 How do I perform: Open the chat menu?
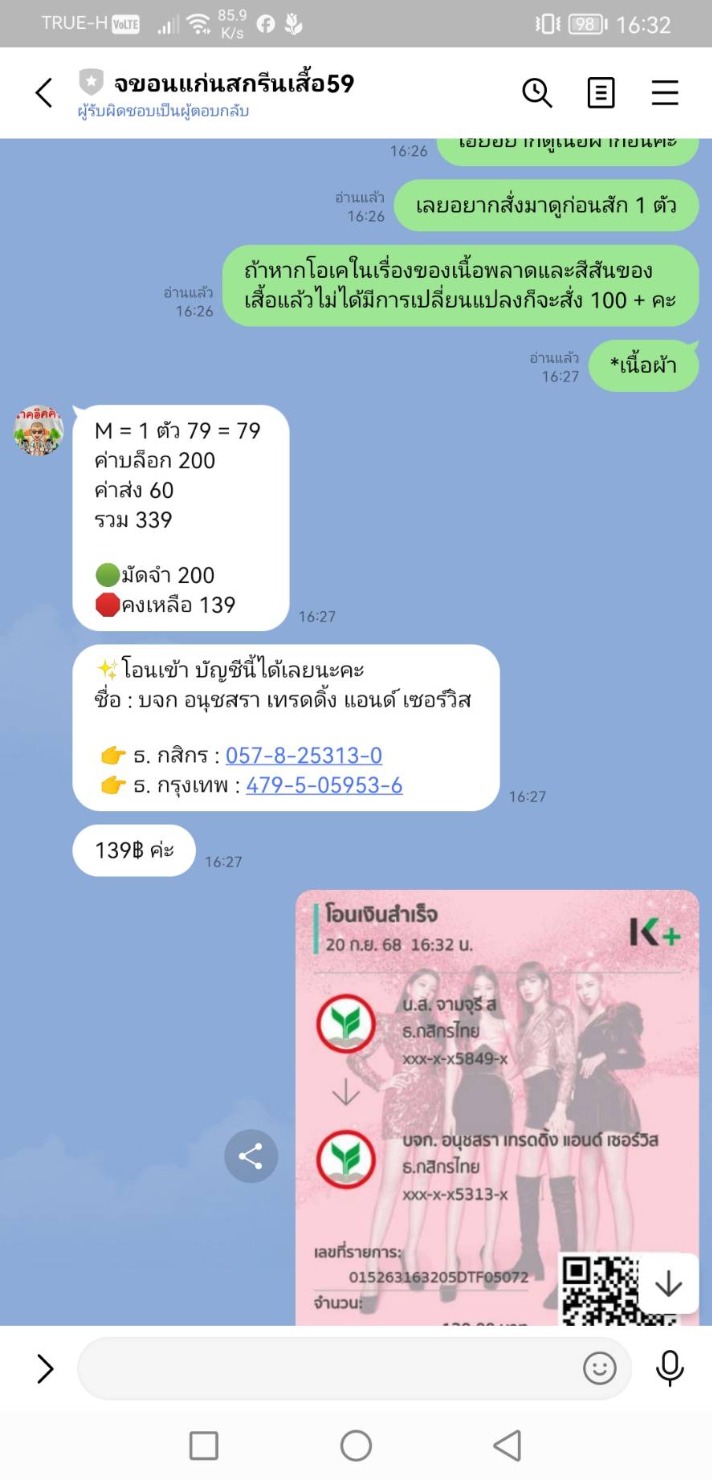(665, 93)
